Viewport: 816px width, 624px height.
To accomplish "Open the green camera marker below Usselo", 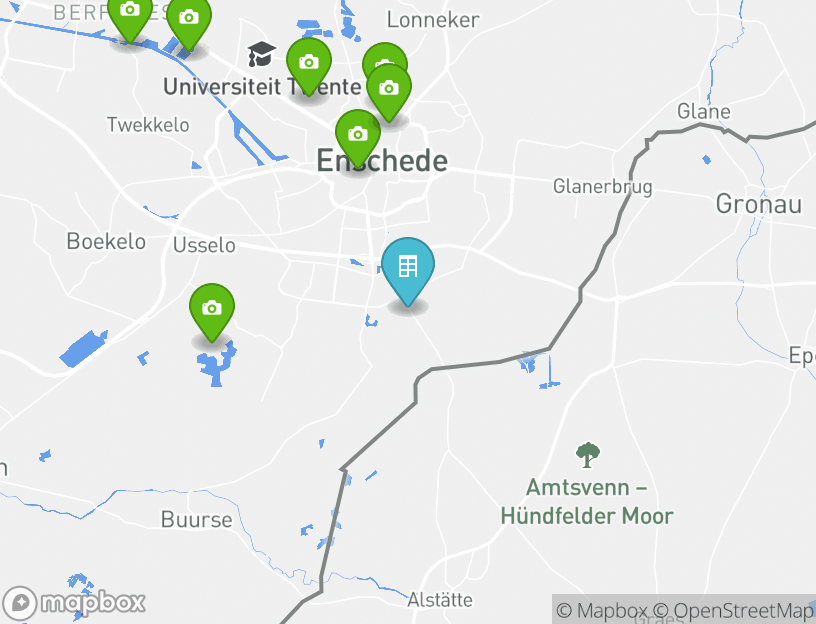I will 212,308.
